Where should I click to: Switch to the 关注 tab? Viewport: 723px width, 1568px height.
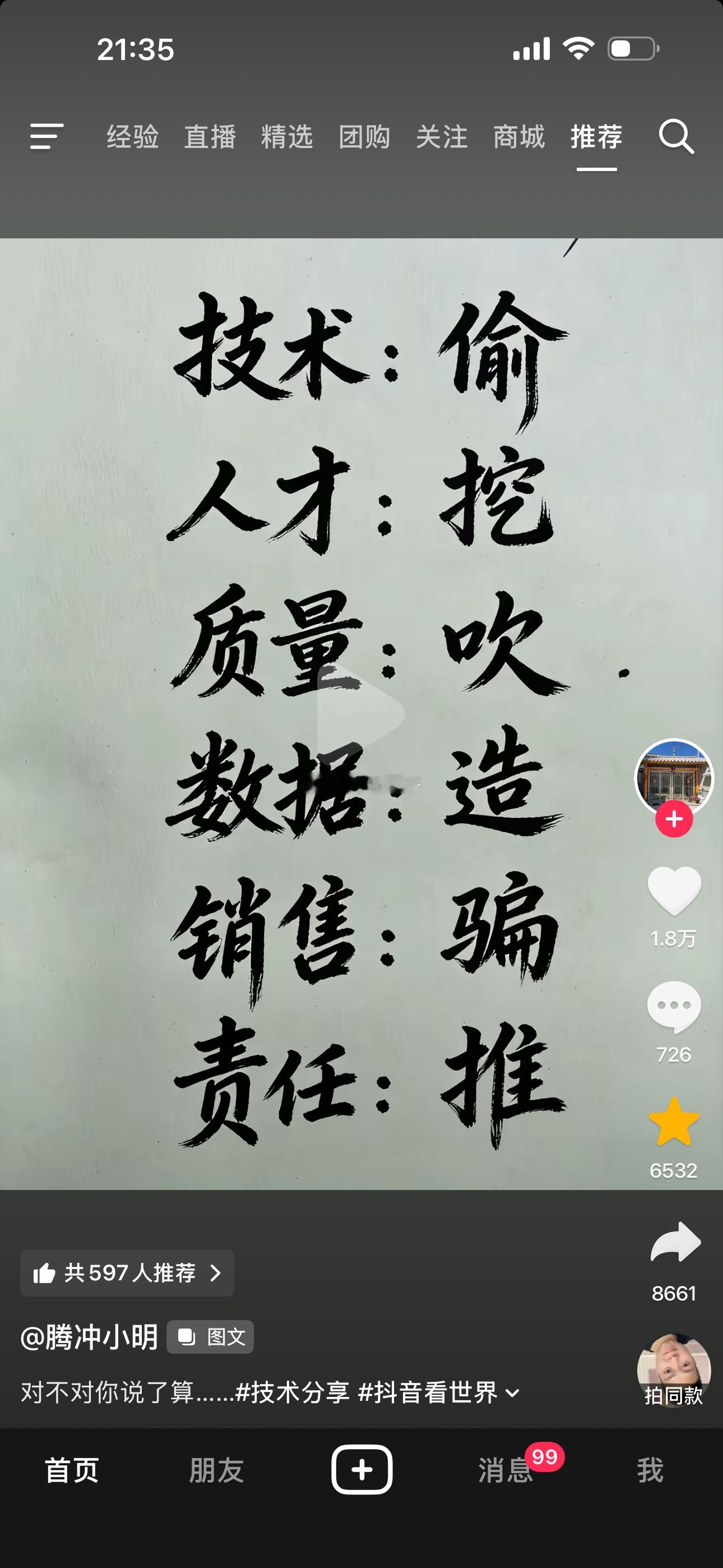(442, 137)
